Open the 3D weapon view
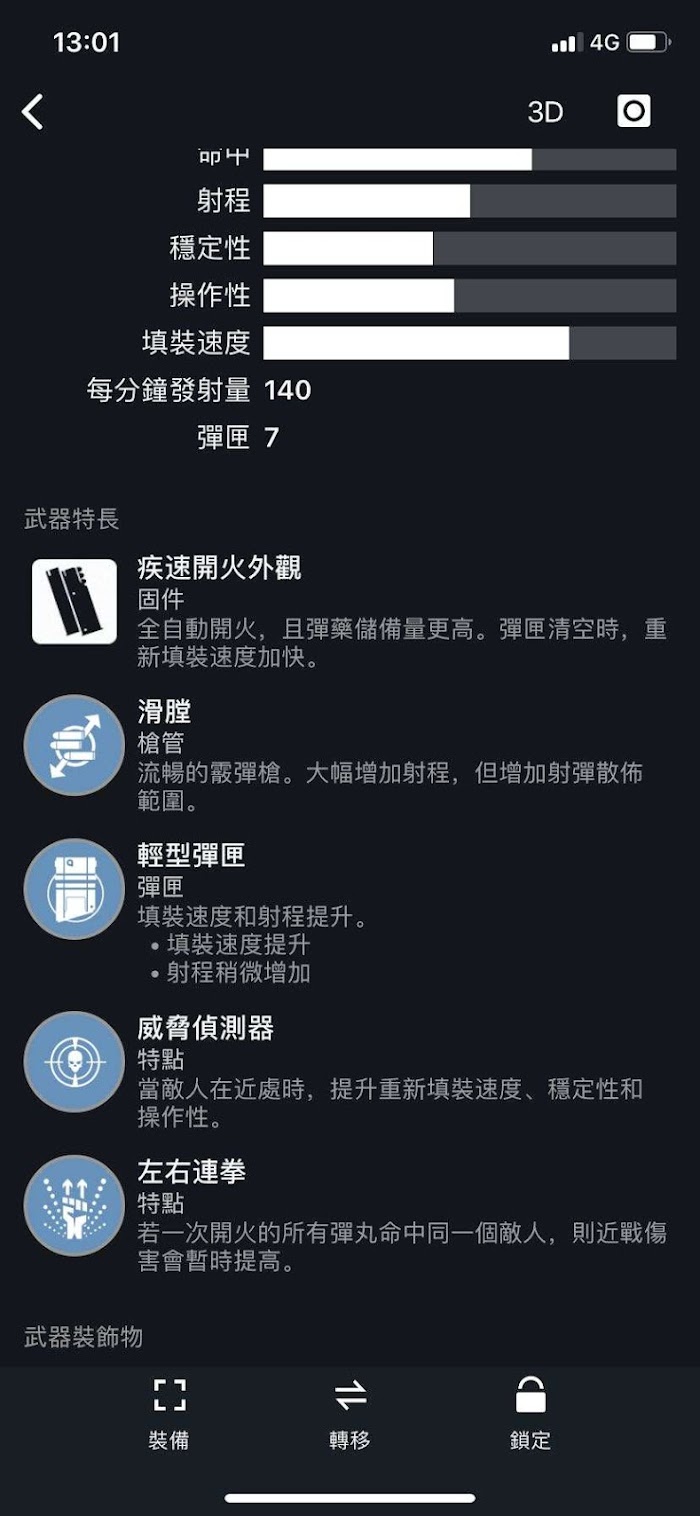 [545, 113]
